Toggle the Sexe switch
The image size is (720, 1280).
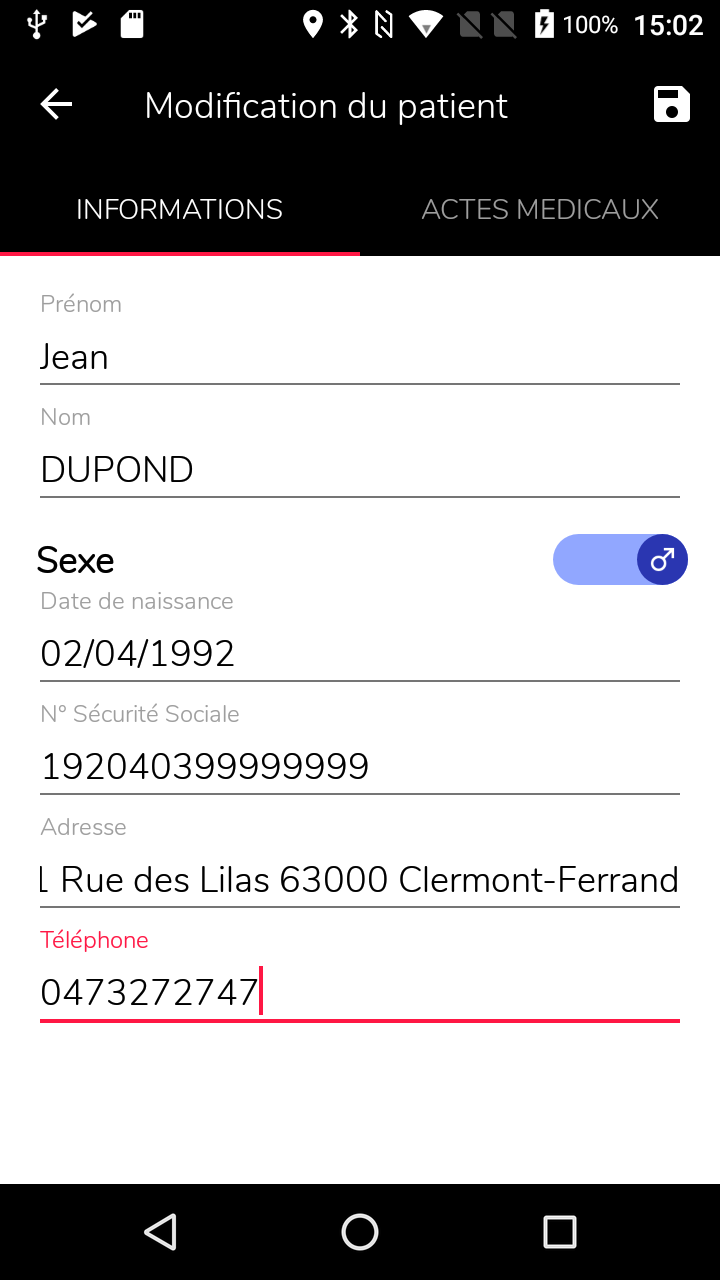[x=620, y=560]
